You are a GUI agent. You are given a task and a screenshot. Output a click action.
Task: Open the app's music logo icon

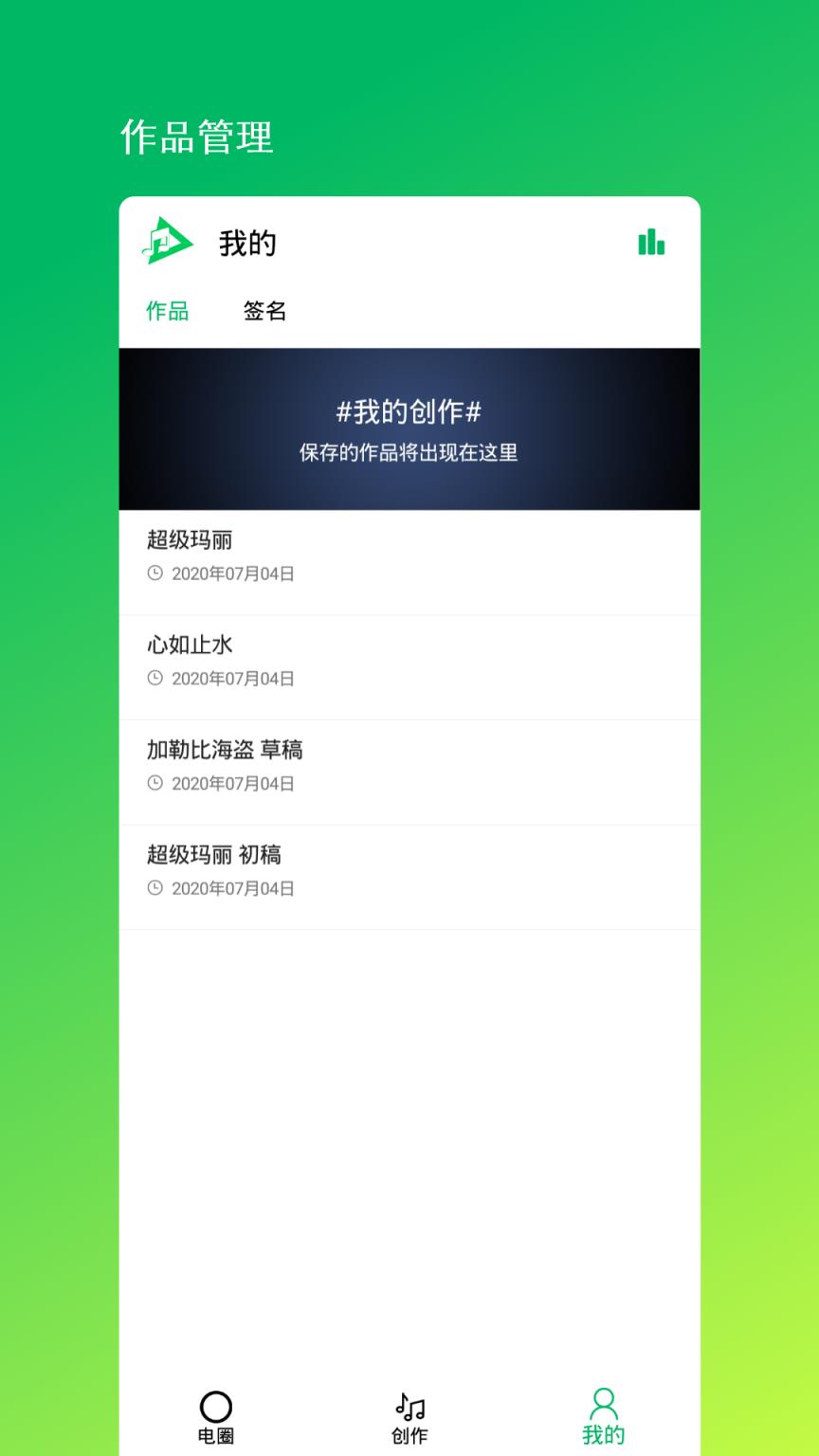pyautogui.click(x=168, y=243)
